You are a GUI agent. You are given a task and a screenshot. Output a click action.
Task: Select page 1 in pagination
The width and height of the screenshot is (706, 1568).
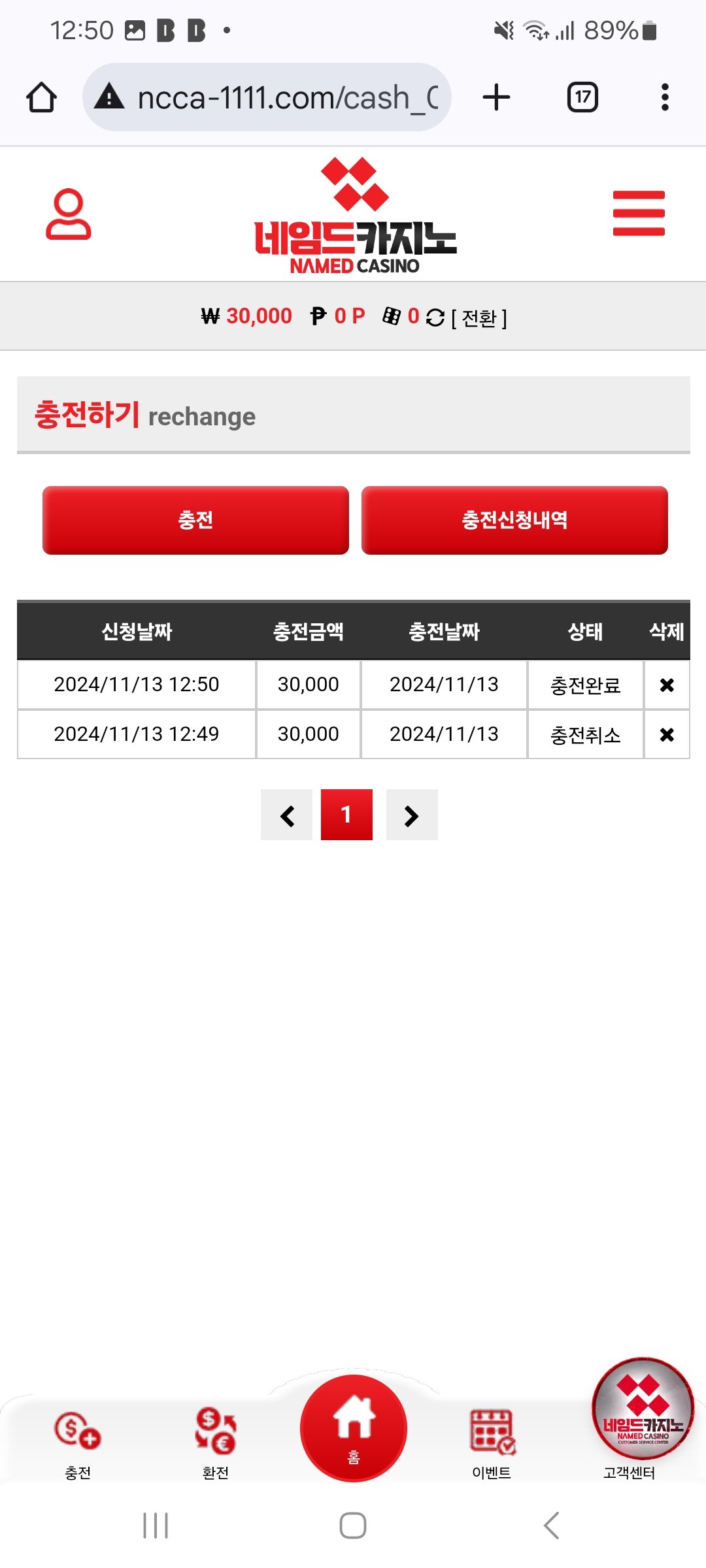[x=346, y=815]
